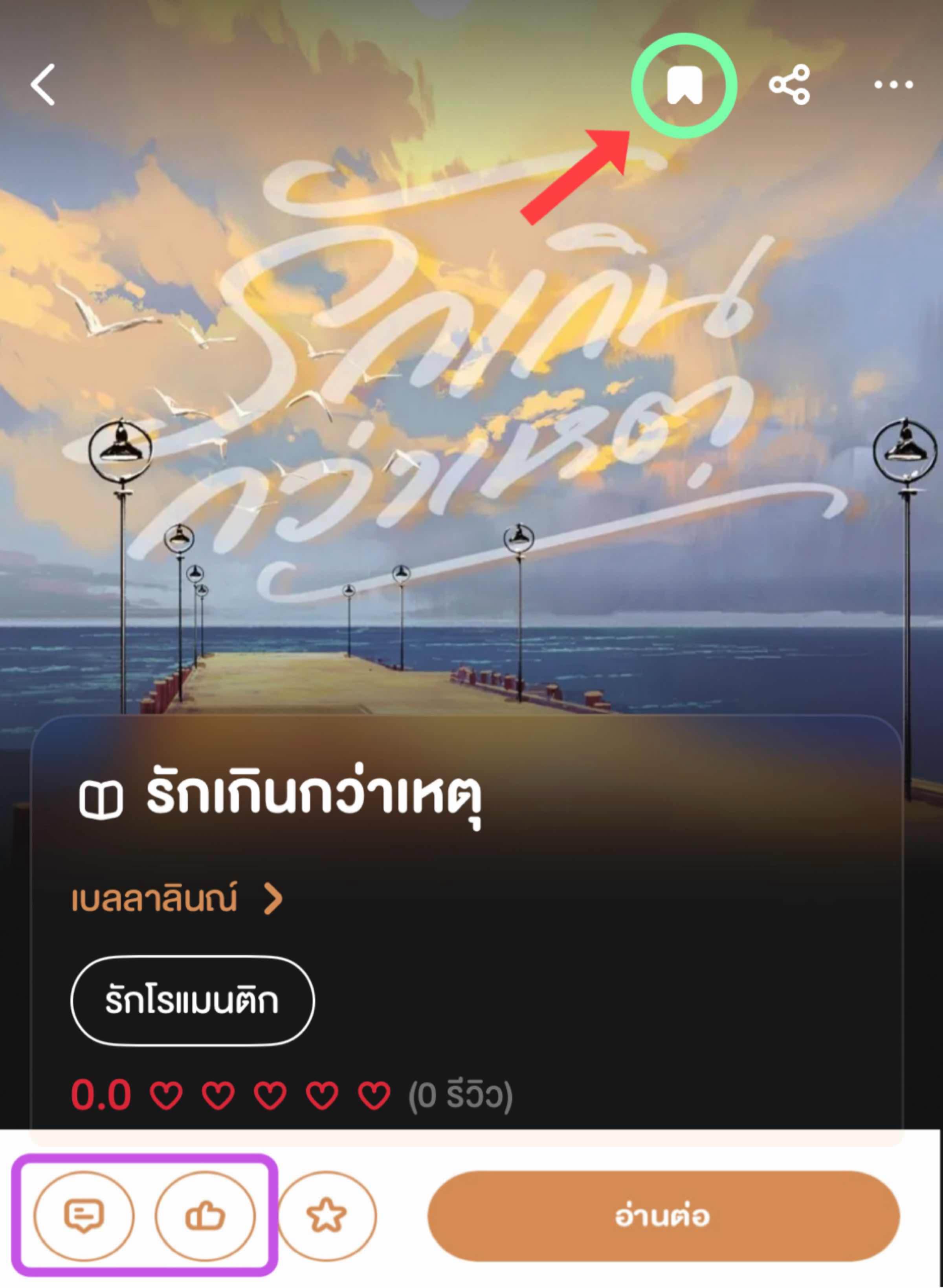
Task: Open author เบลลาลินณ์'s page
Action: 177,899
